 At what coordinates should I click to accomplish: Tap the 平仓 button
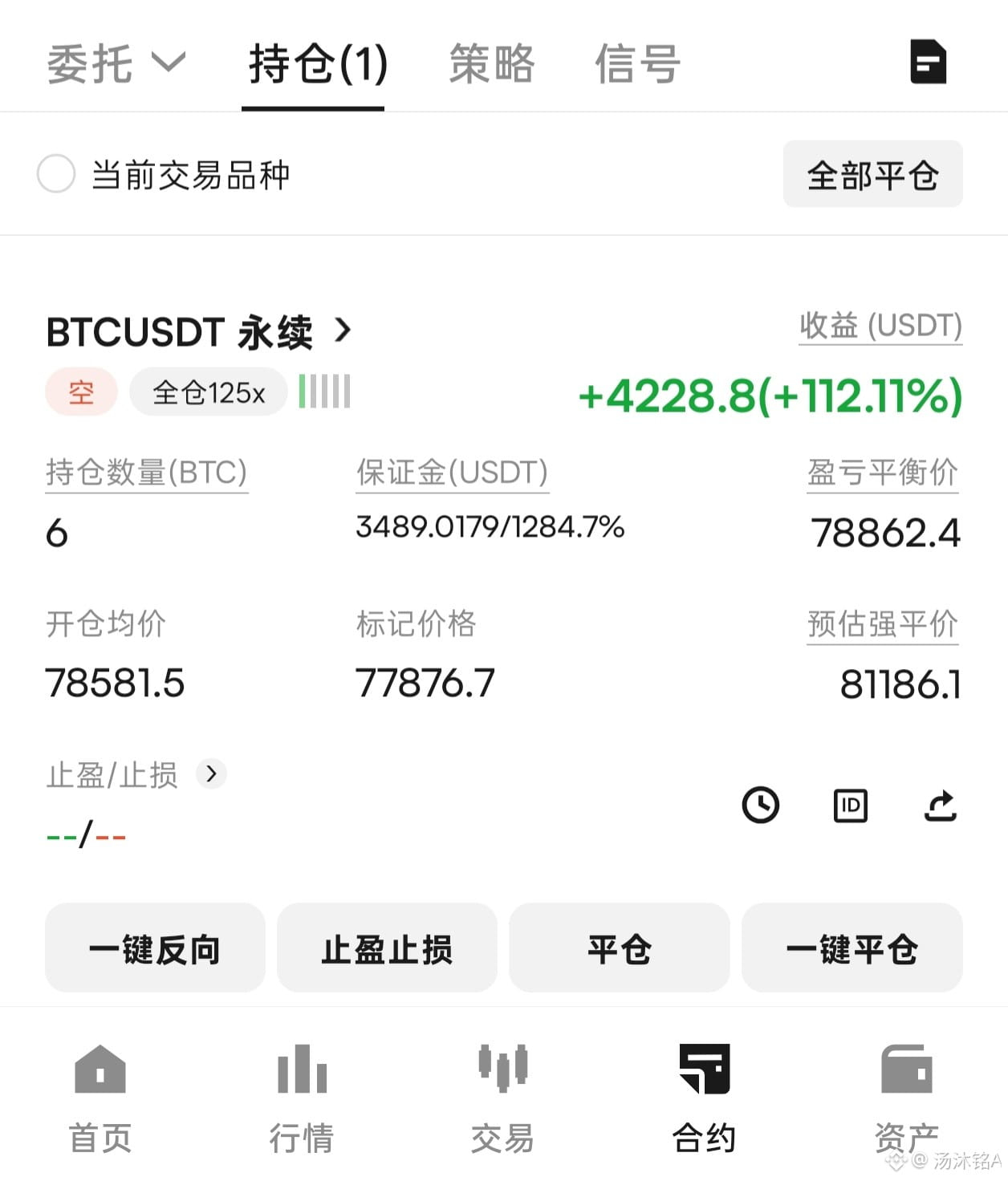pyautogui.click(x=620, y=948)
